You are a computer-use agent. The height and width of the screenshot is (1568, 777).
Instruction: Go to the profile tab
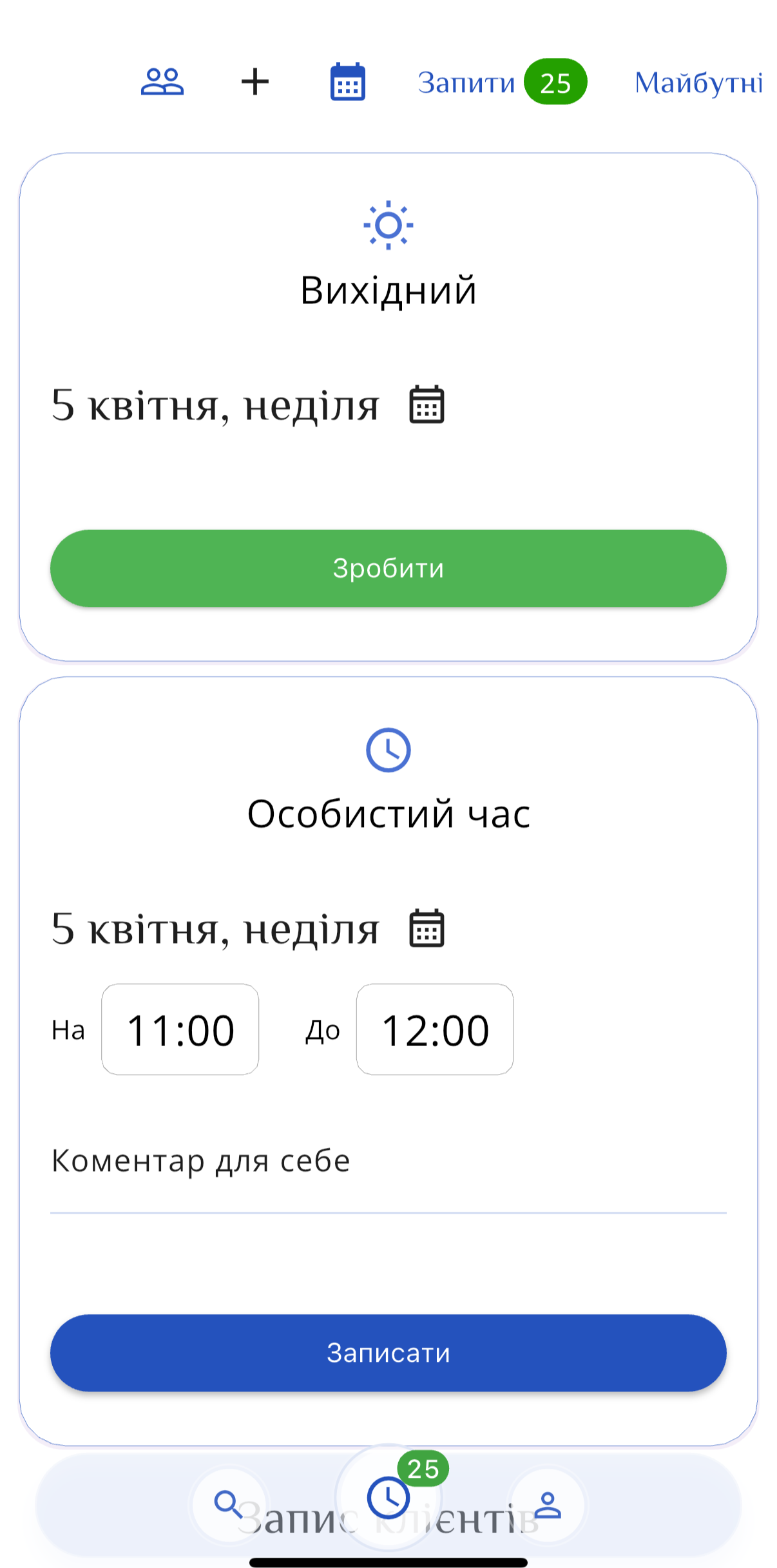548,1505
